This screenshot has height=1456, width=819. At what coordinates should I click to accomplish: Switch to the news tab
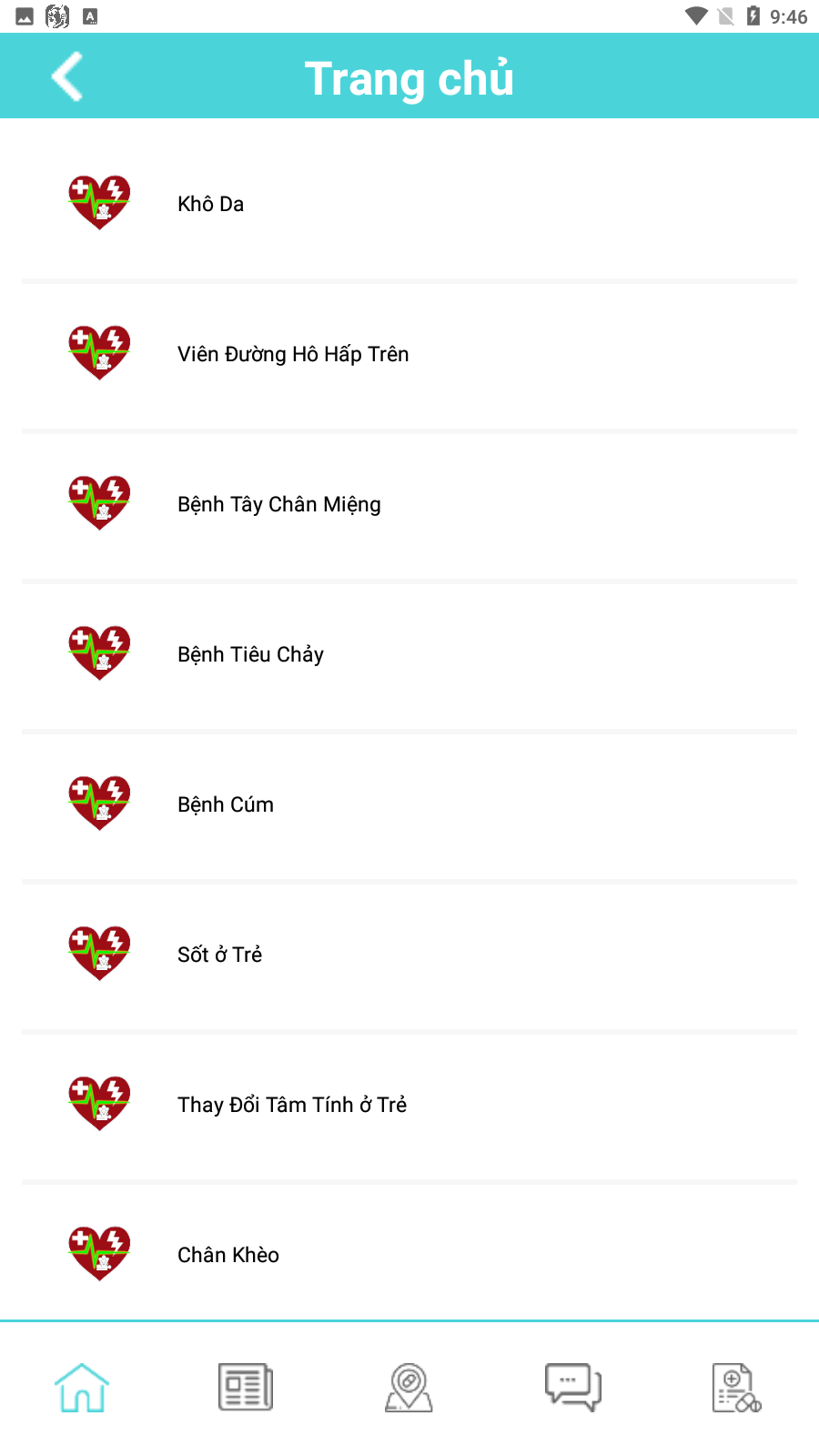pyautogui.click(x=246, y=1388)
